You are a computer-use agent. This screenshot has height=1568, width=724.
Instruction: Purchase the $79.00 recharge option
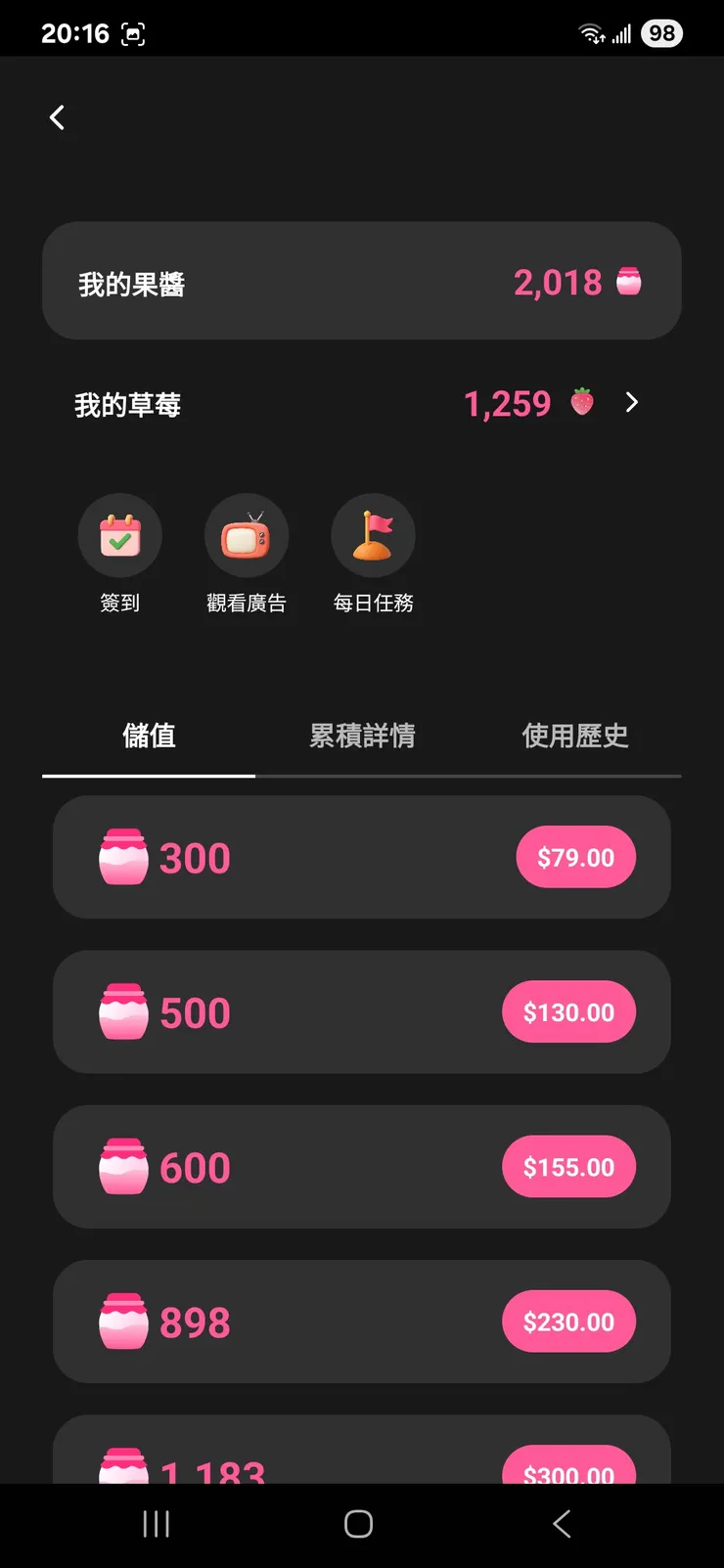click(x=575, y=857)
